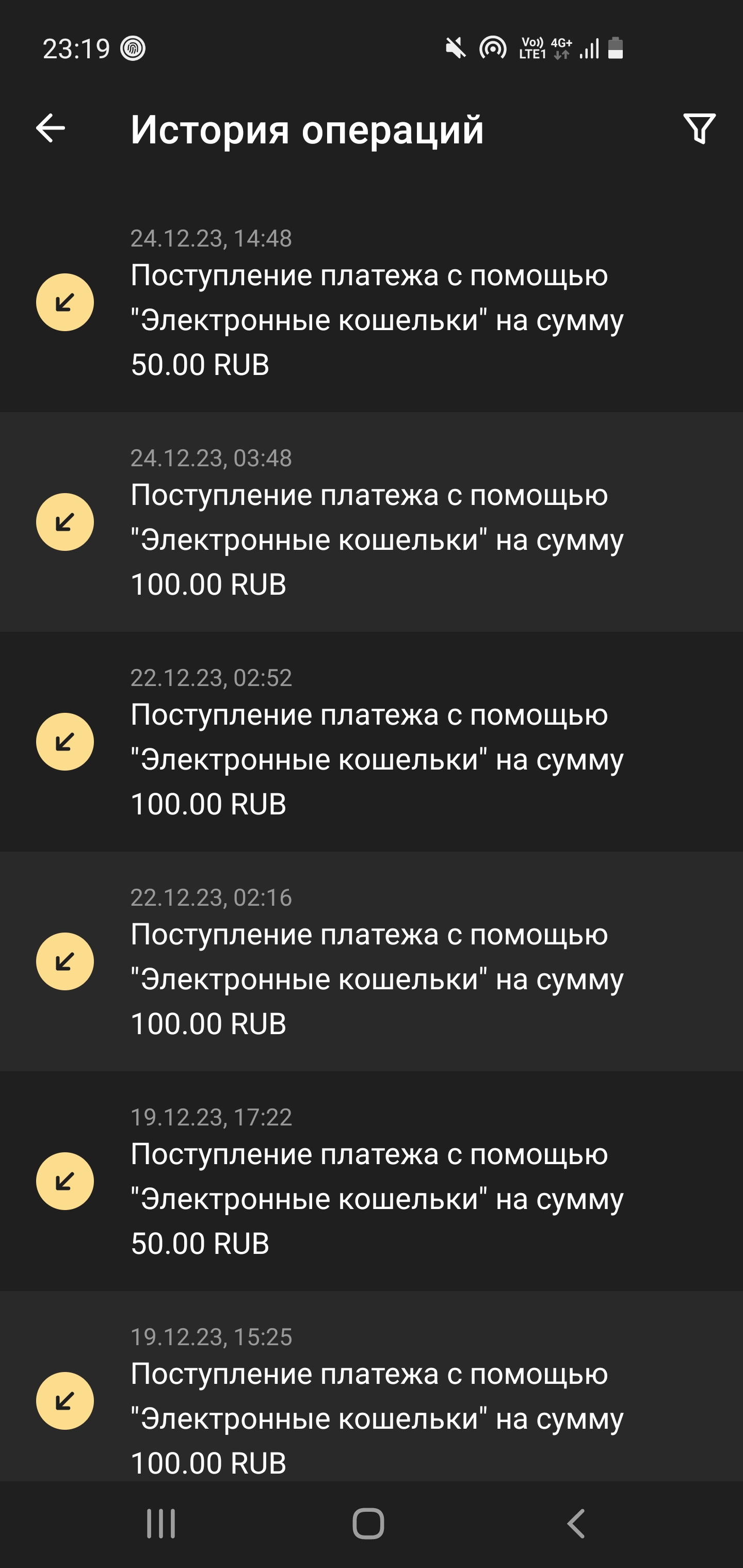View details of 19.12.23, 17:22 payment
This screenshot has height=1568, width=743.
pos(372,1182)
